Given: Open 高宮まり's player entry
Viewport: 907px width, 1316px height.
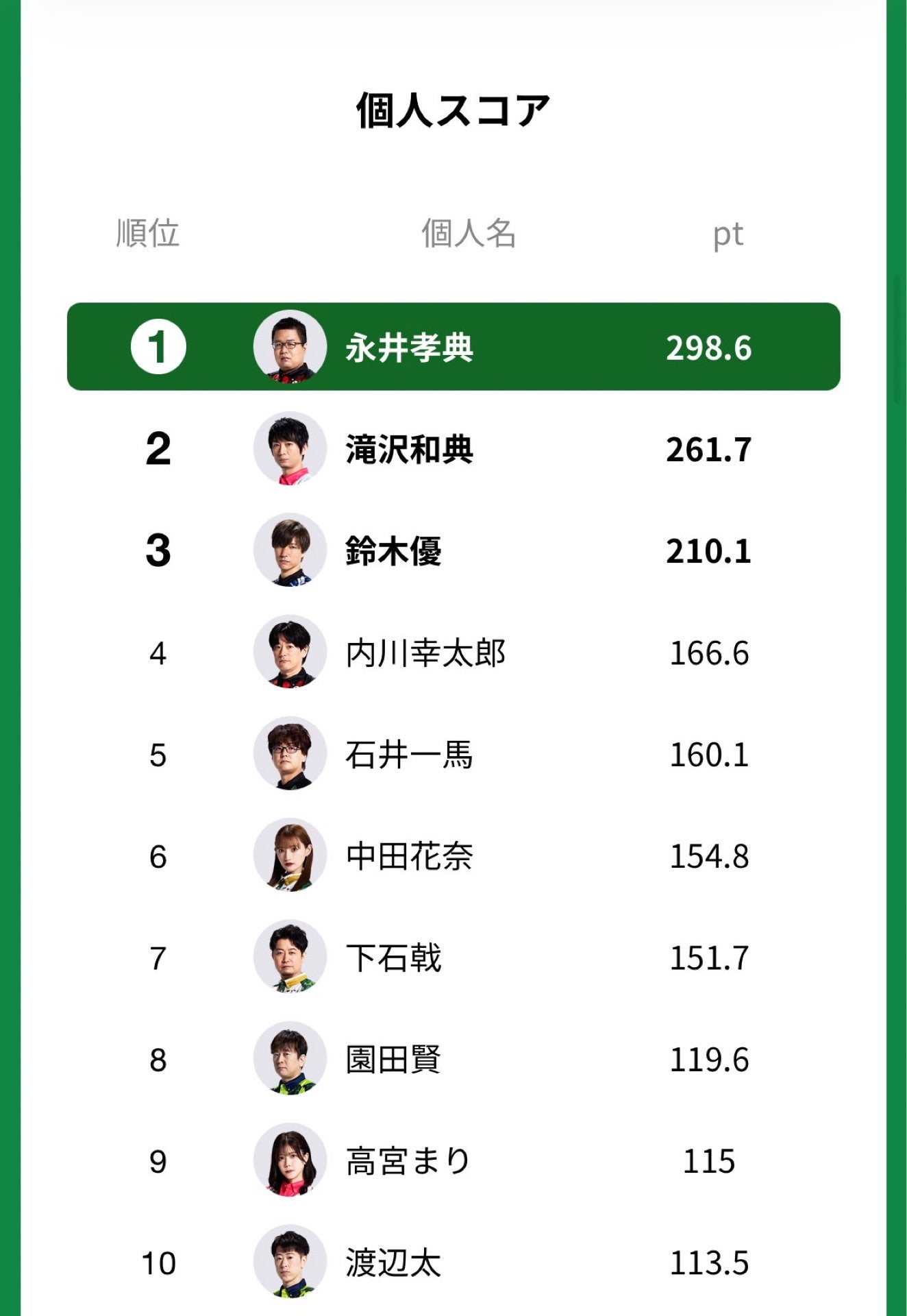Looking at the screenshot, I should [x=453, y=1161].
